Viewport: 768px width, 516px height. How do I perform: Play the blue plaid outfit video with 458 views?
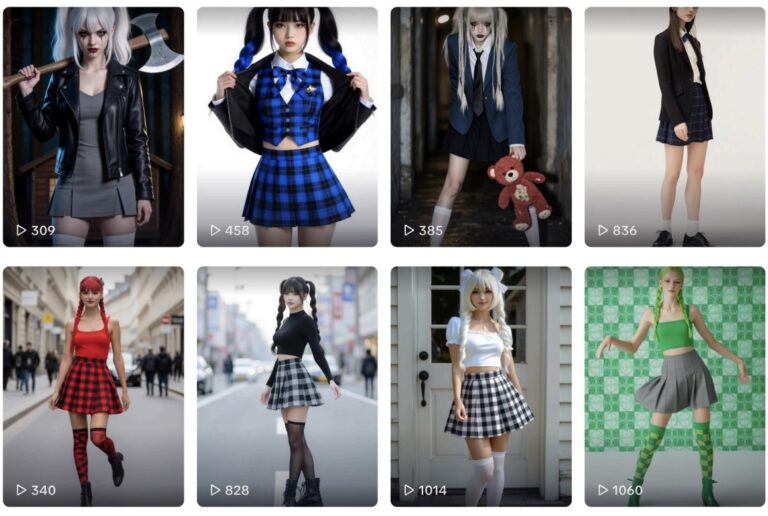287,126
